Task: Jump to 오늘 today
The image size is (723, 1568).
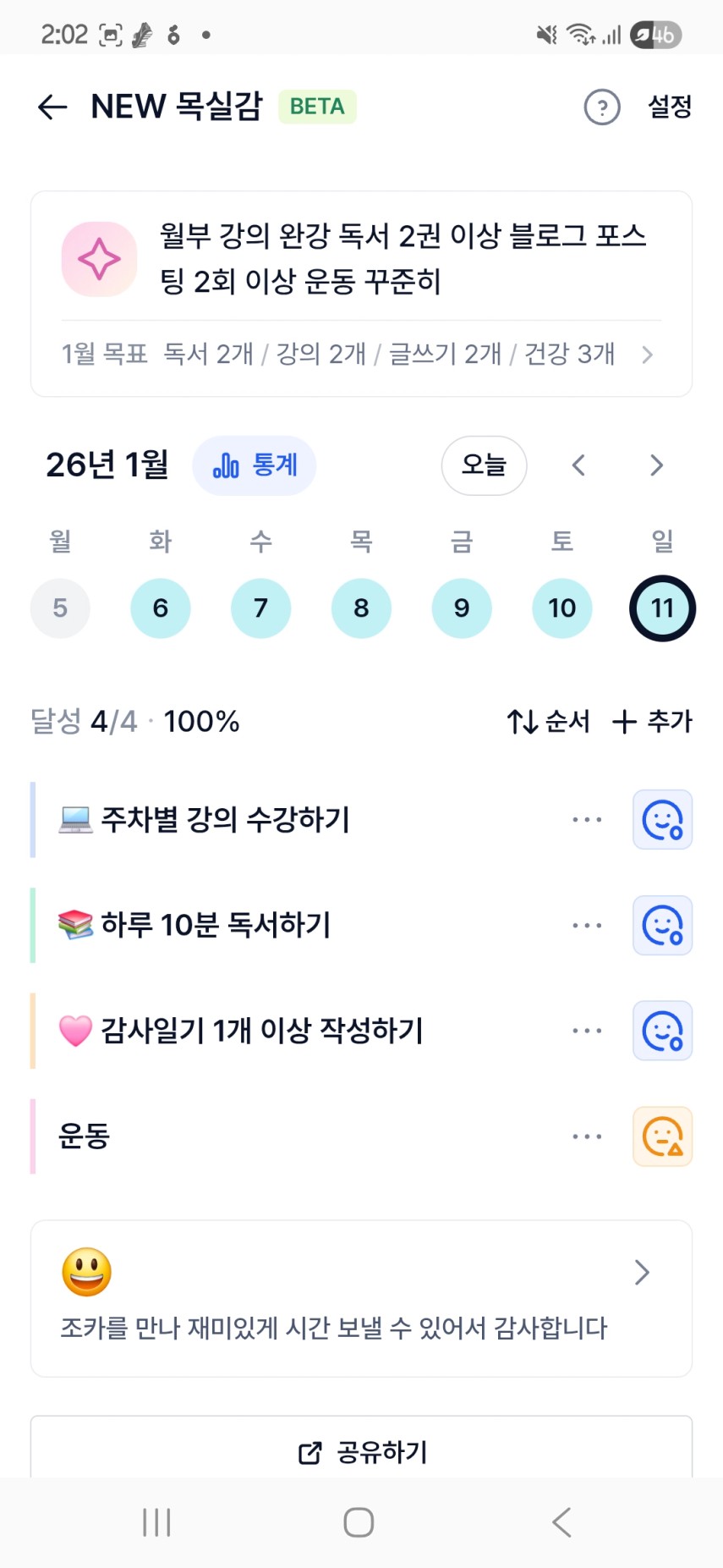Action: coord(484,465)
